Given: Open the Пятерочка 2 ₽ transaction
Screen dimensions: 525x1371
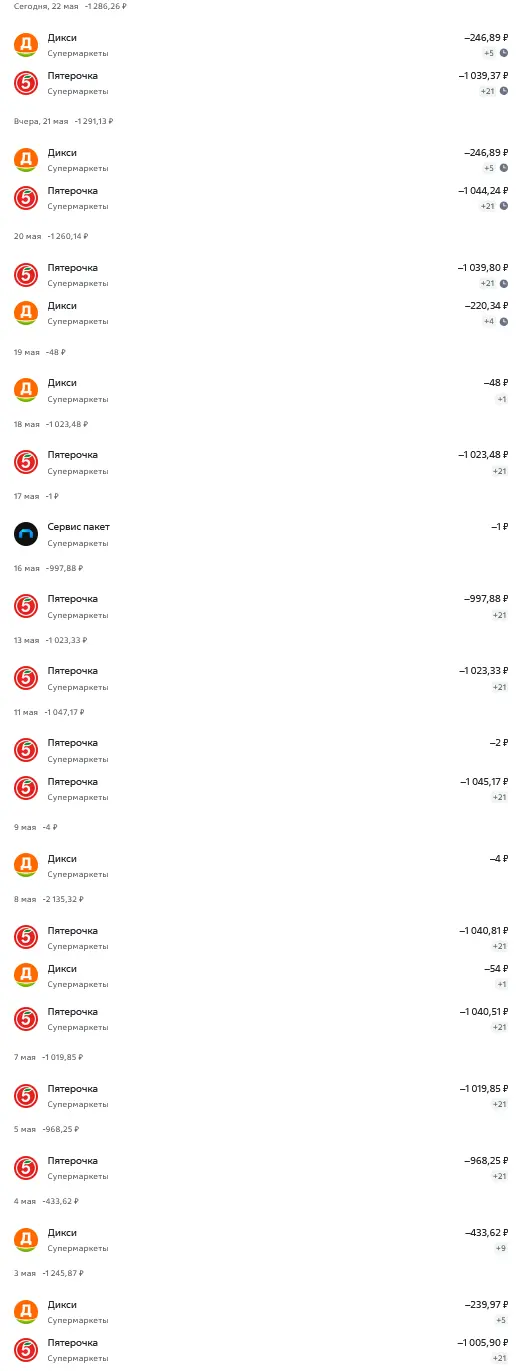Looking at the screenshot, I should tap(262, 750).
